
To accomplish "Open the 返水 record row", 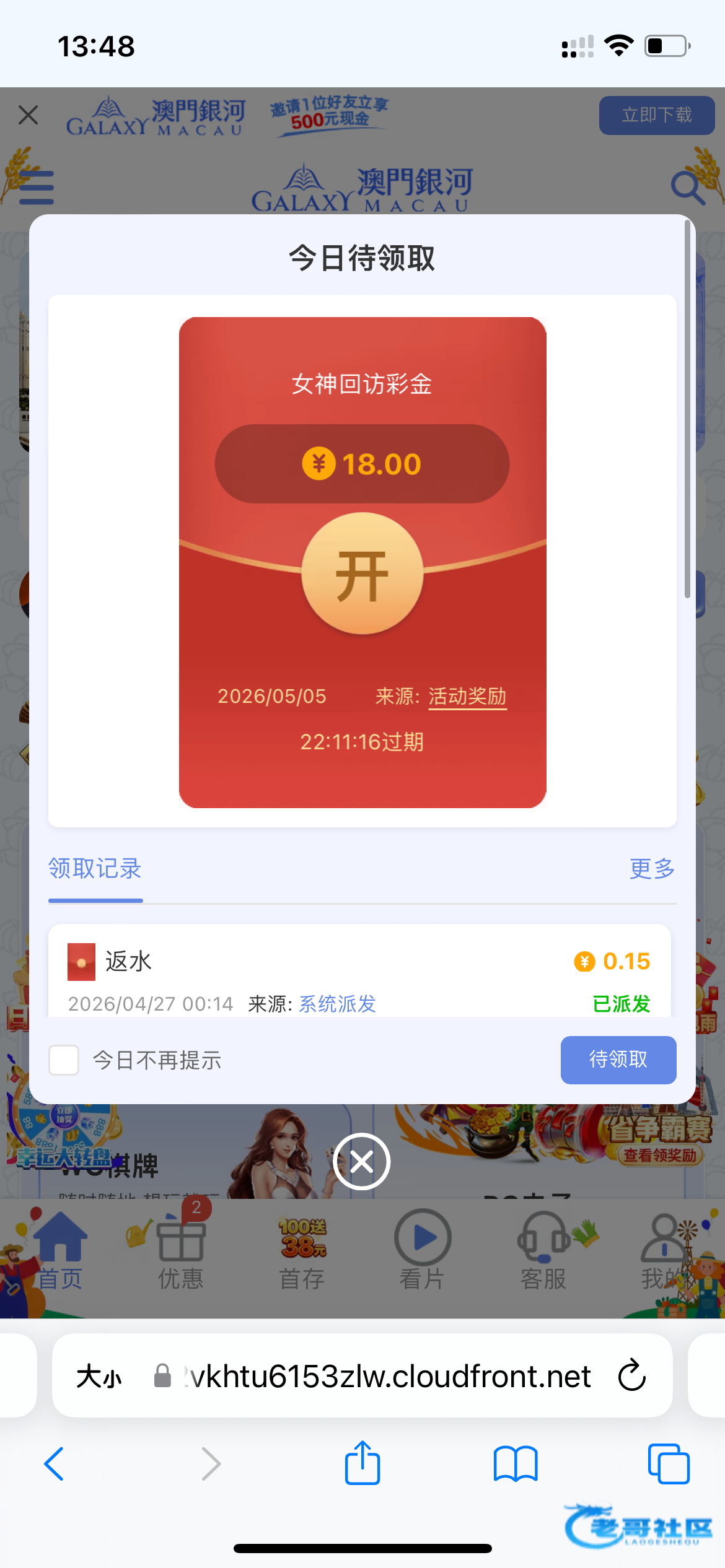I will (x=359, y=971).
